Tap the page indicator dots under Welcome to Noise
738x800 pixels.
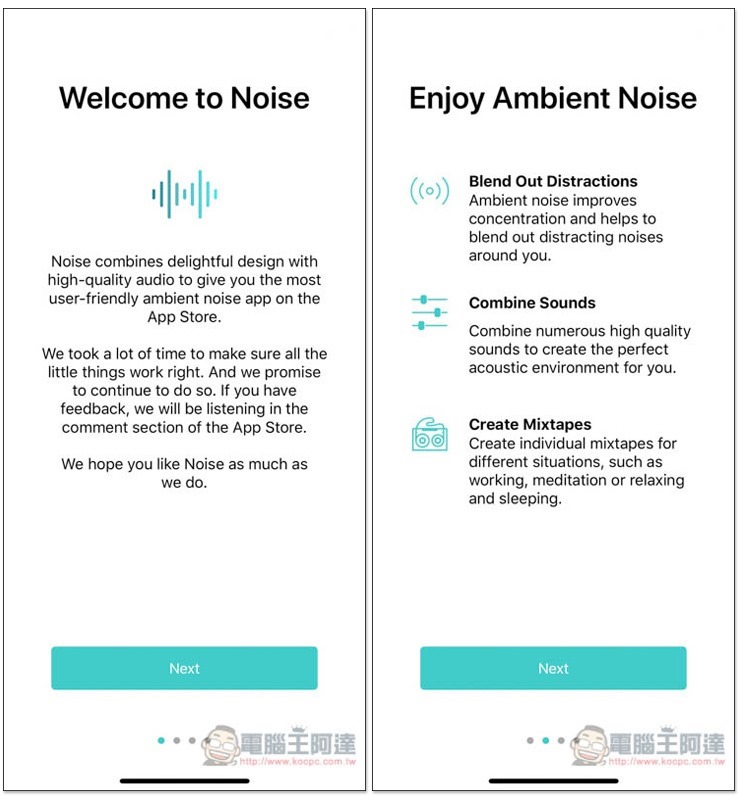click(x=176, y=741)
